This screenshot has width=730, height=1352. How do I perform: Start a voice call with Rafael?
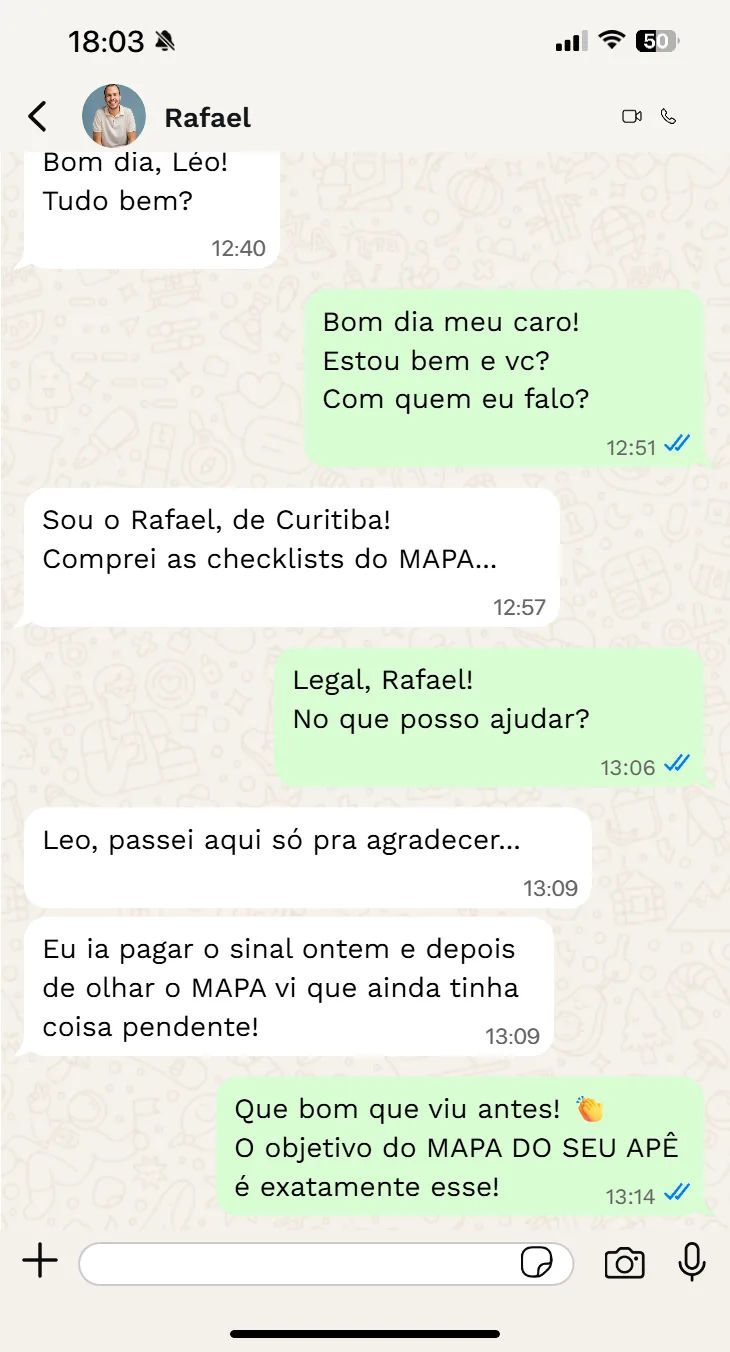669,116
